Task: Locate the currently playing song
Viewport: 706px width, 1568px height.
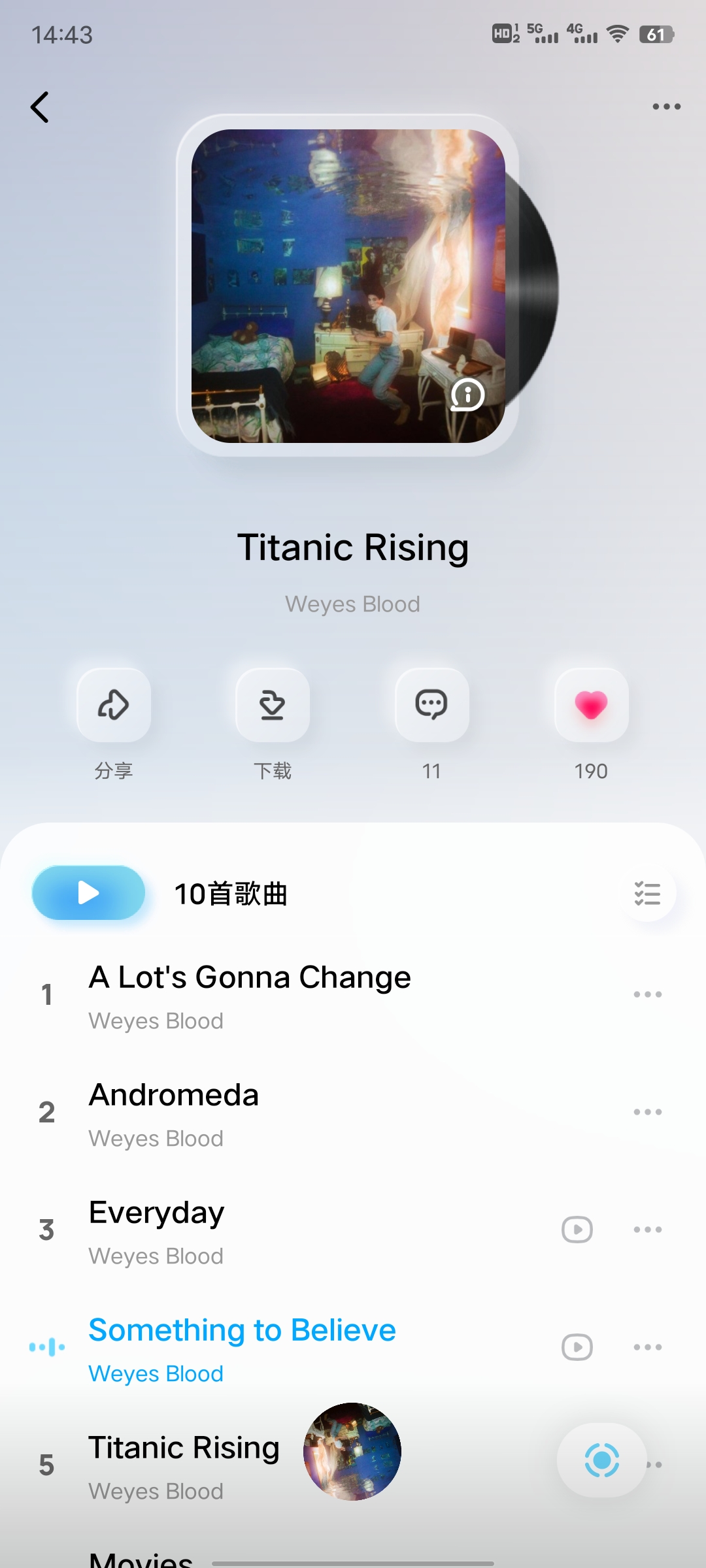Action: [x=601, y=1460]
